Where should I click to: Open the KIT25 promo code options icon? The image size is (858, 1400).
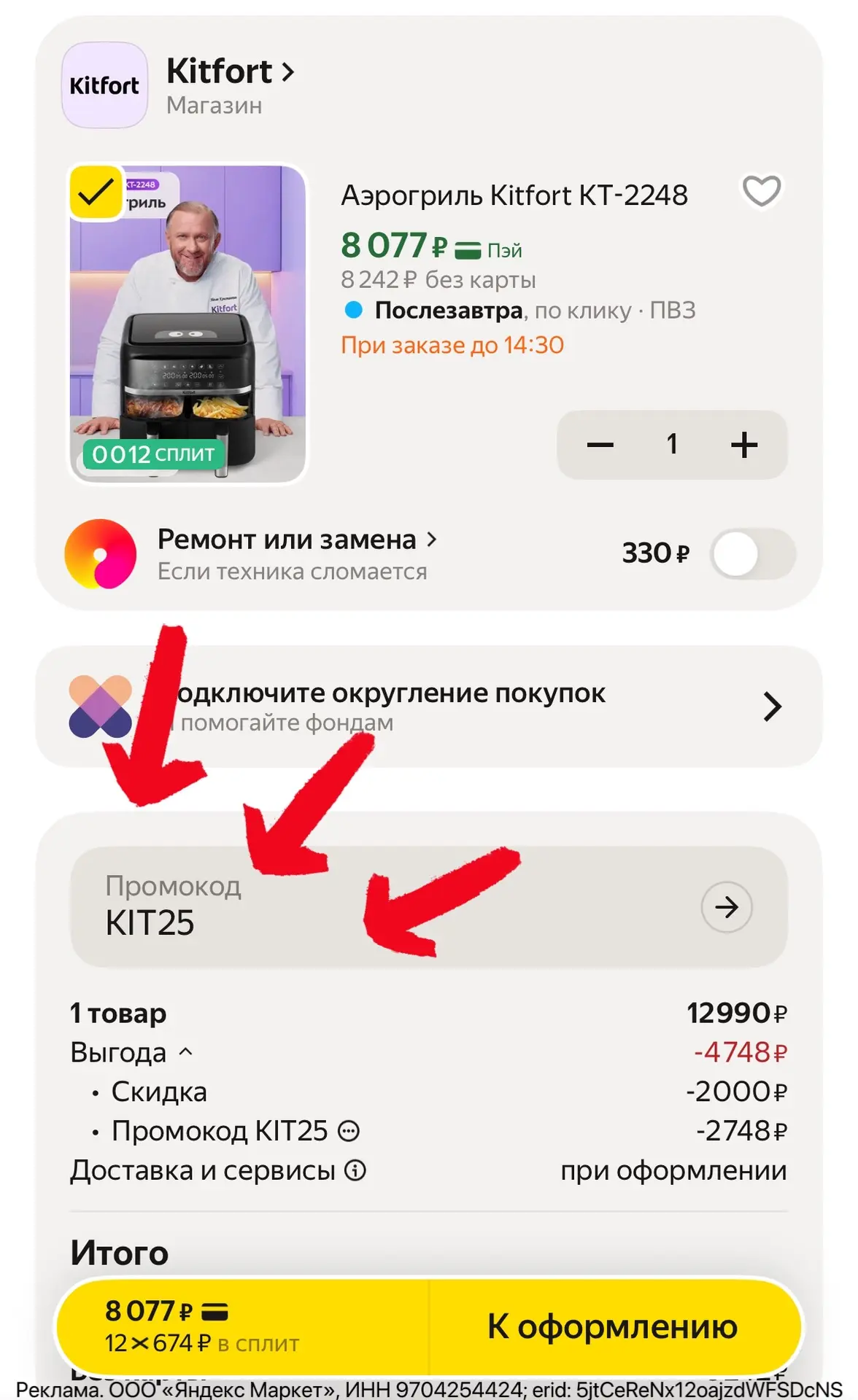349,1131
